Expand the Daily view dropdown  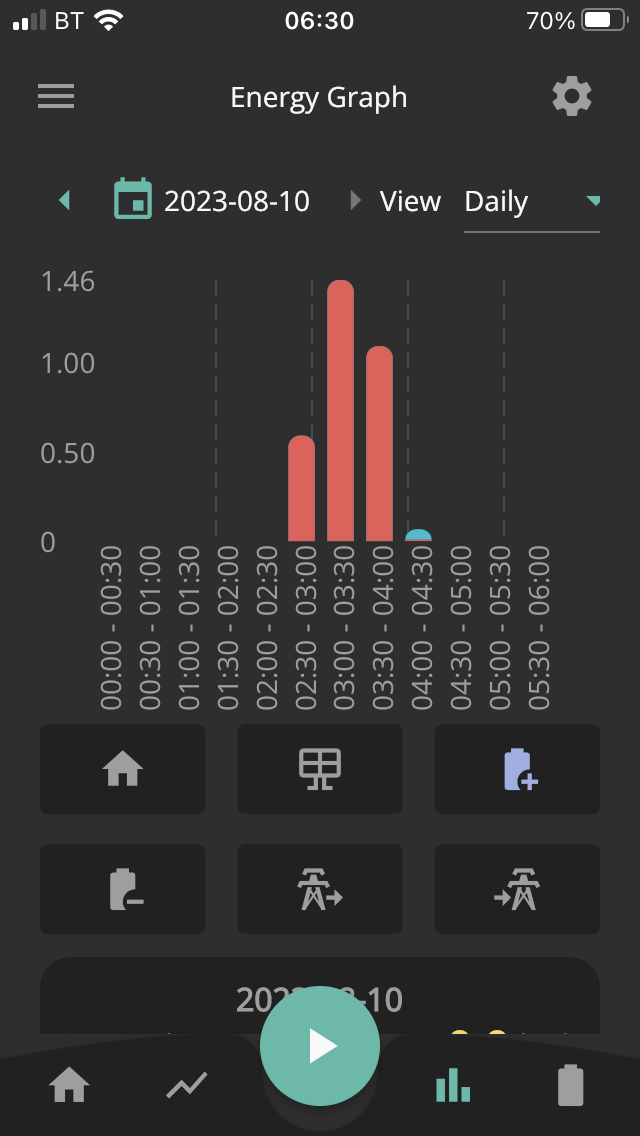click(532, 201)
